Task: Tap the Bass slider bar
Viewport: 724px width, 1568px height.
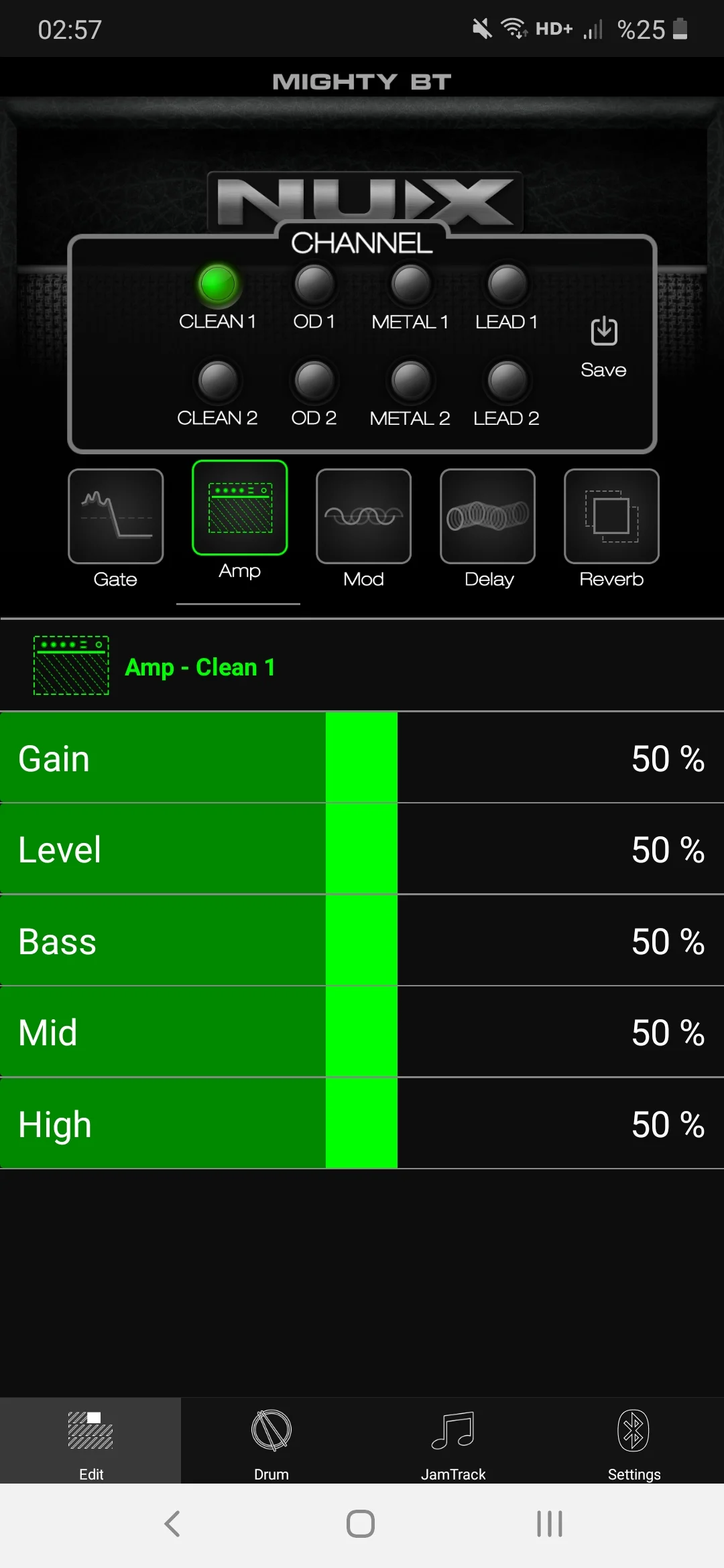Action: point(362,941)
